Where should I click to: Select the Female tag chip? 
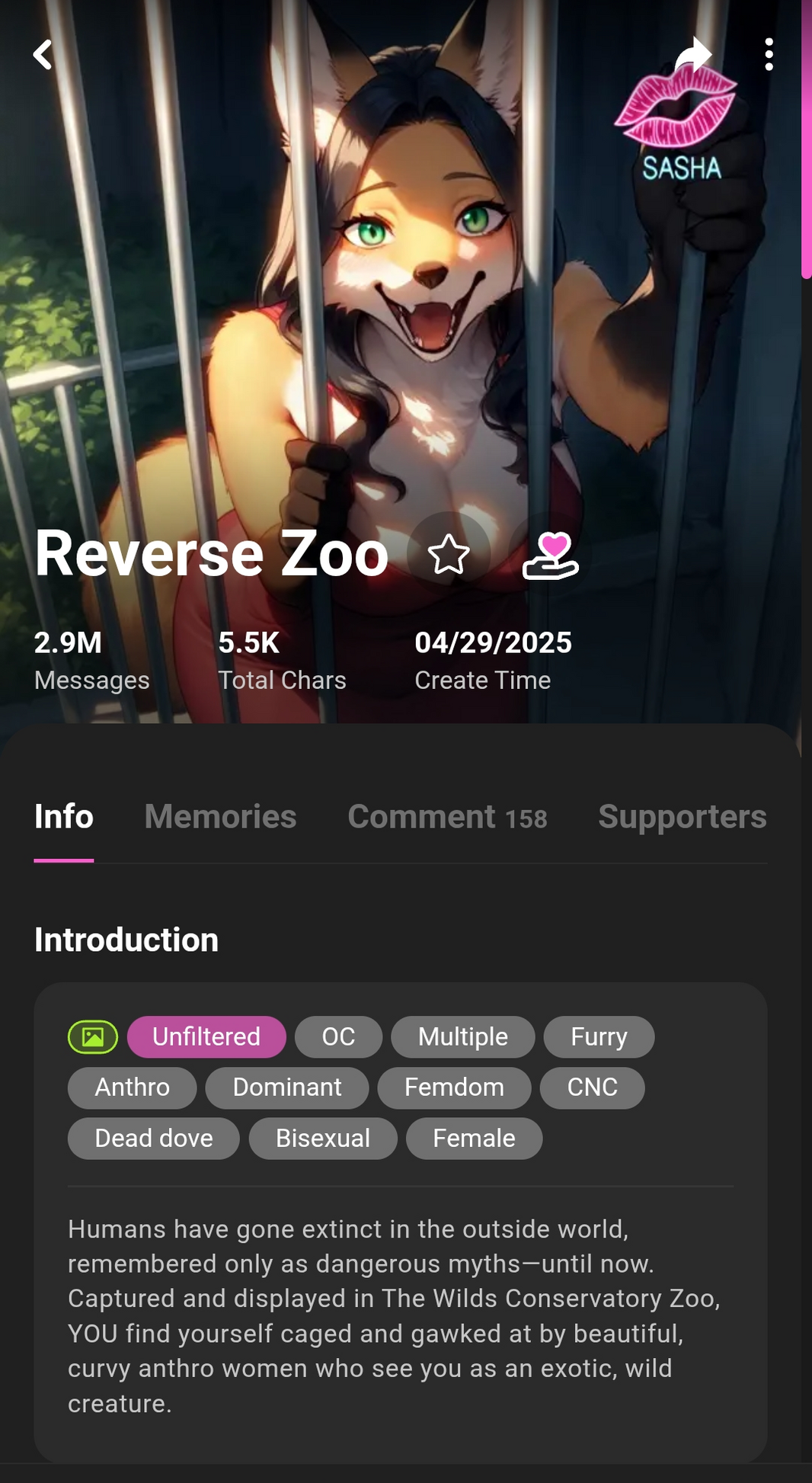[474, 1139]
